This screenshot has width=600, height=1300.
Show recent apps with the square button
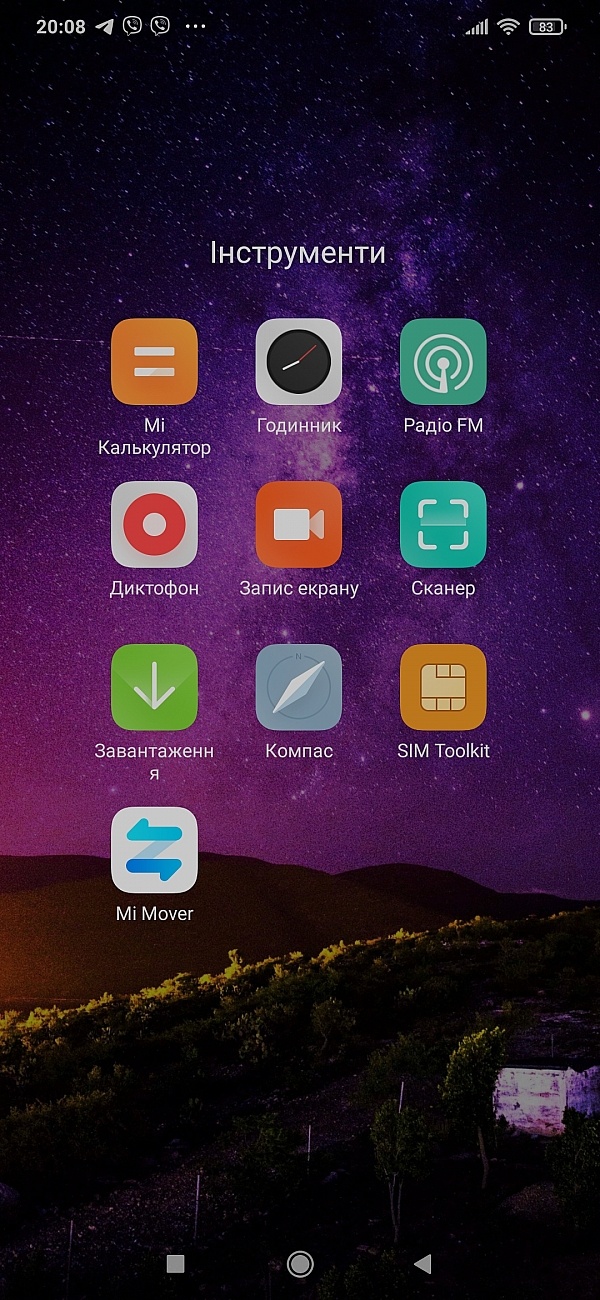click(x=176, y=1264)
